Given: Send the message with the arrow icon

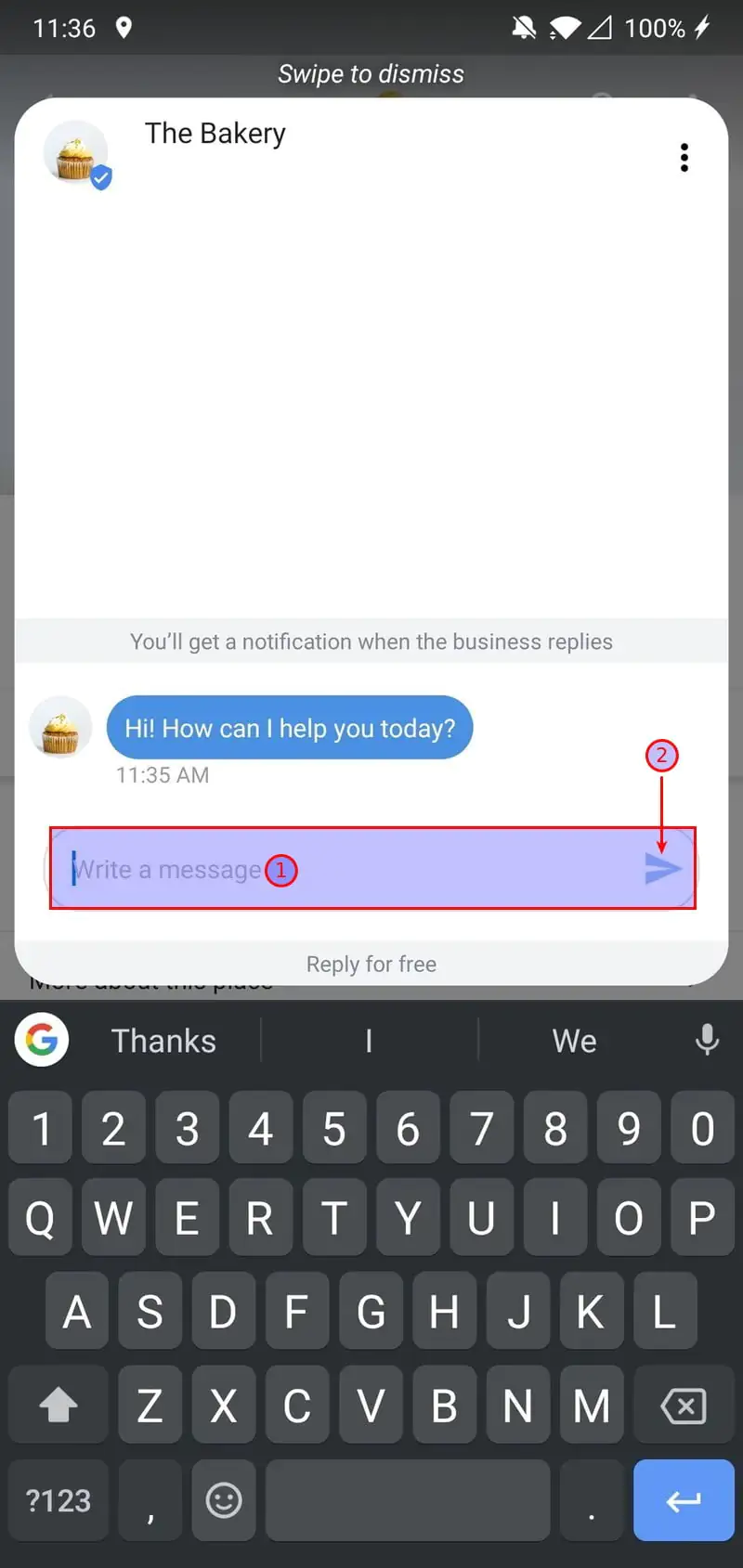Looking at the screenshot, I should click(662, 869).
